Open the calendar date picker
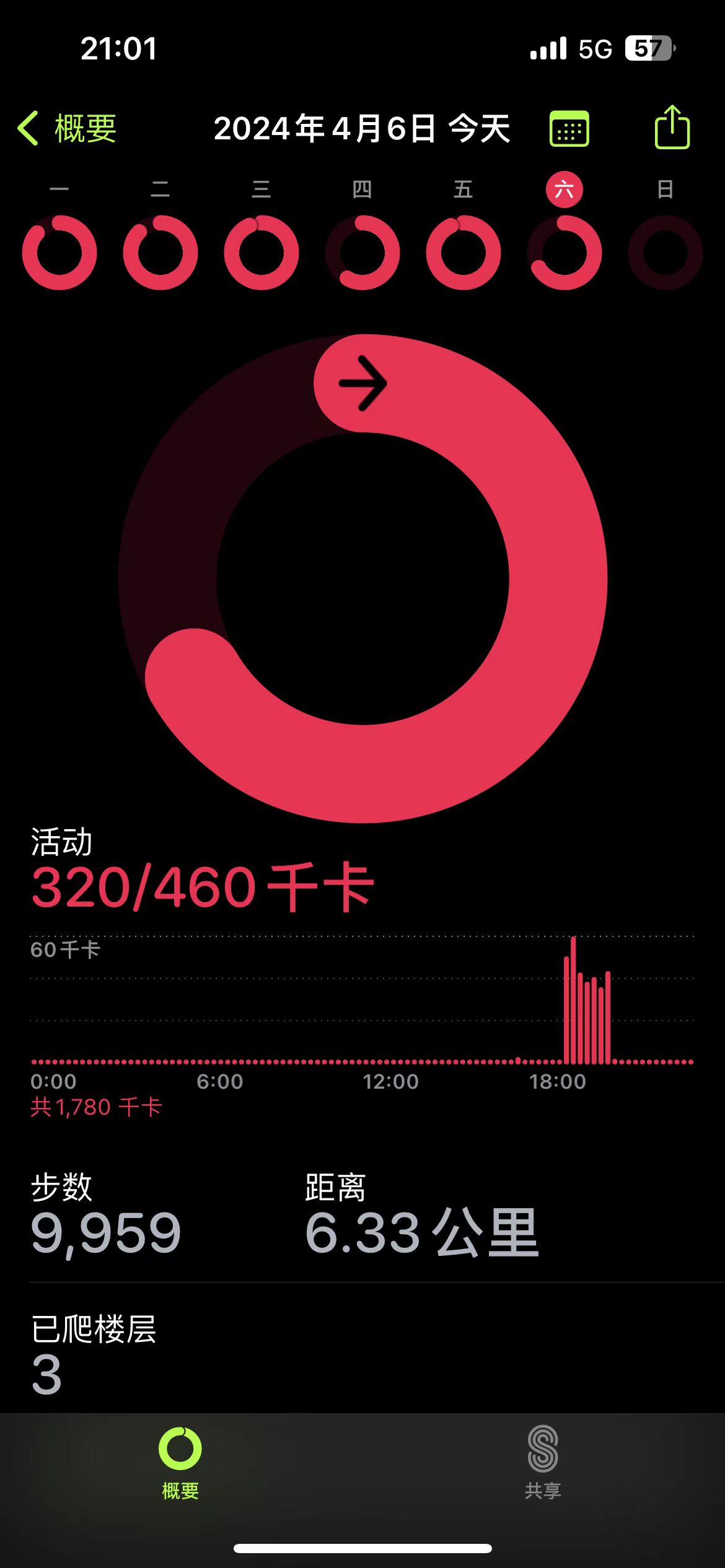 (x=569, y=129)
